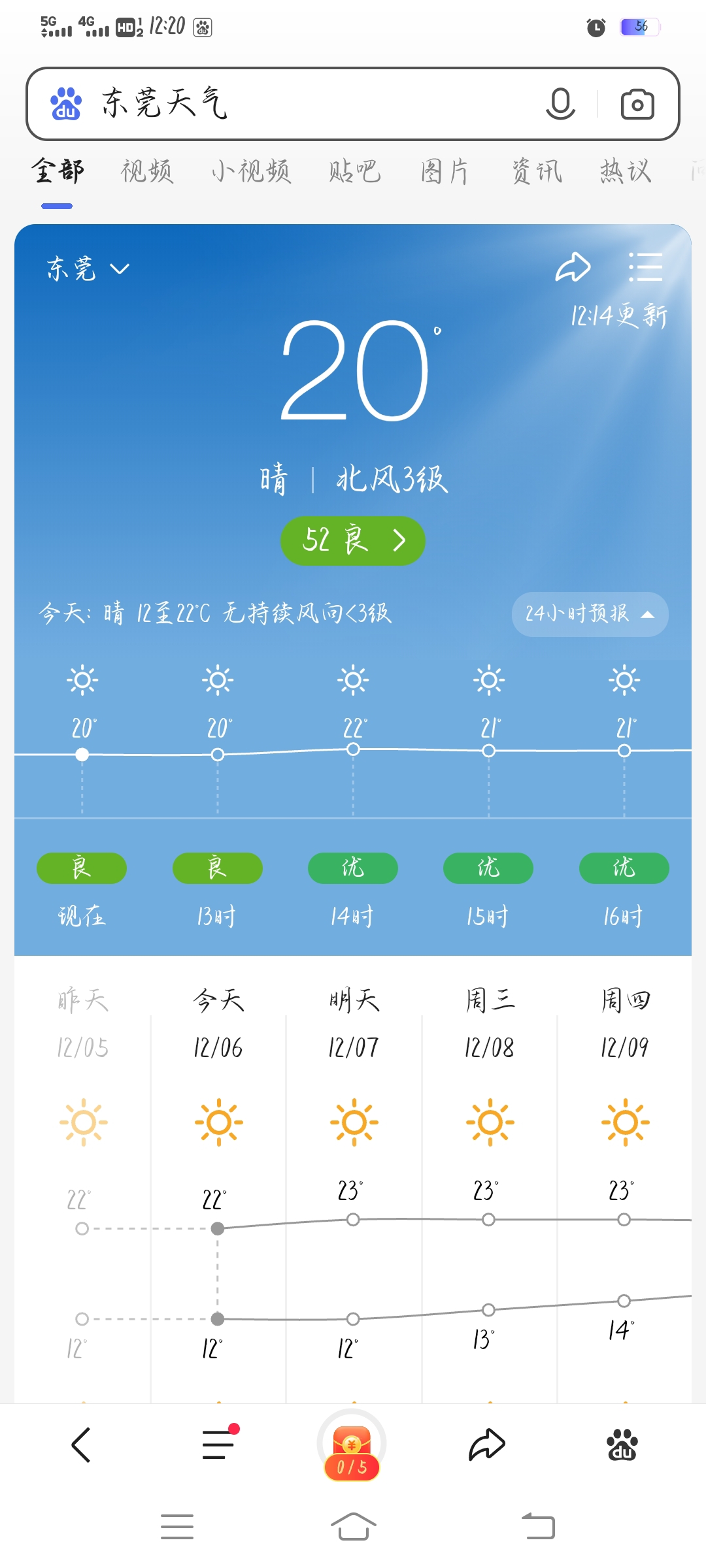The image size is (706, 1568).
Task: Go back with the bottom back arrow
Action: (81, 1445)
